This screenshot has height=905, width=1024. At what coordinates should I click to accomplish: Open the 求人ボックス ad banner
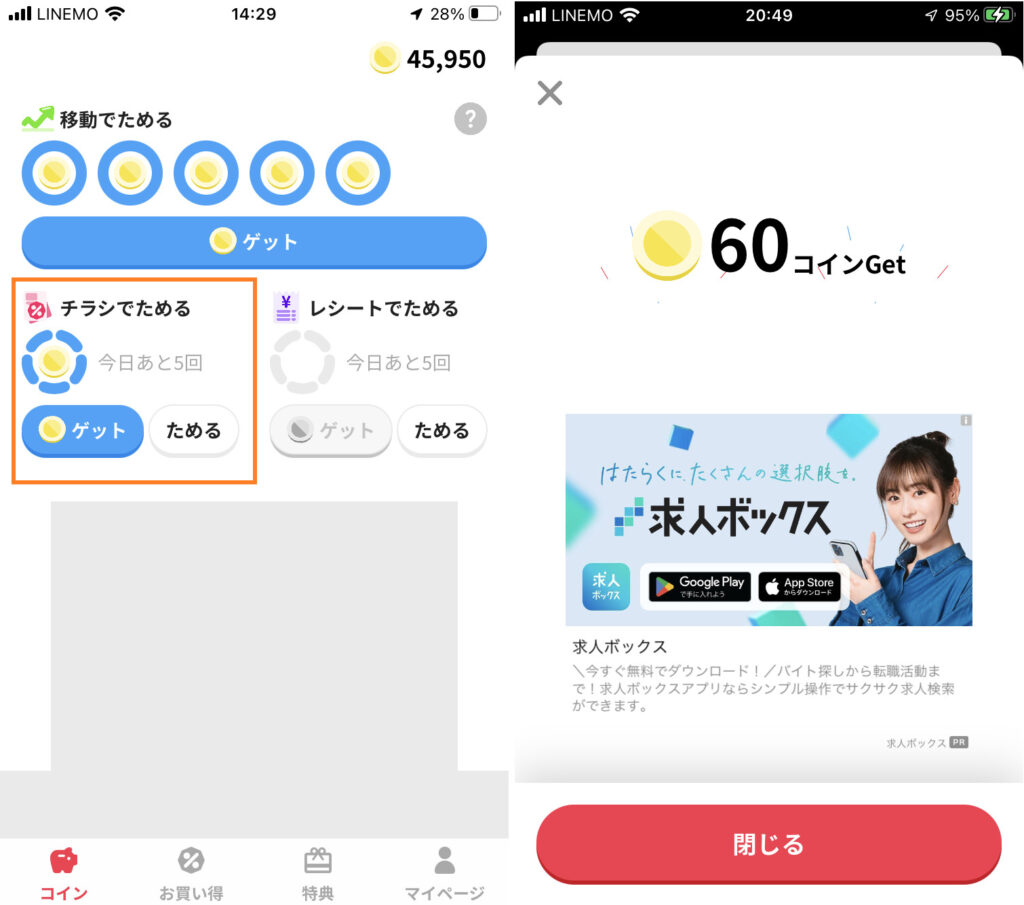[768, 520]
